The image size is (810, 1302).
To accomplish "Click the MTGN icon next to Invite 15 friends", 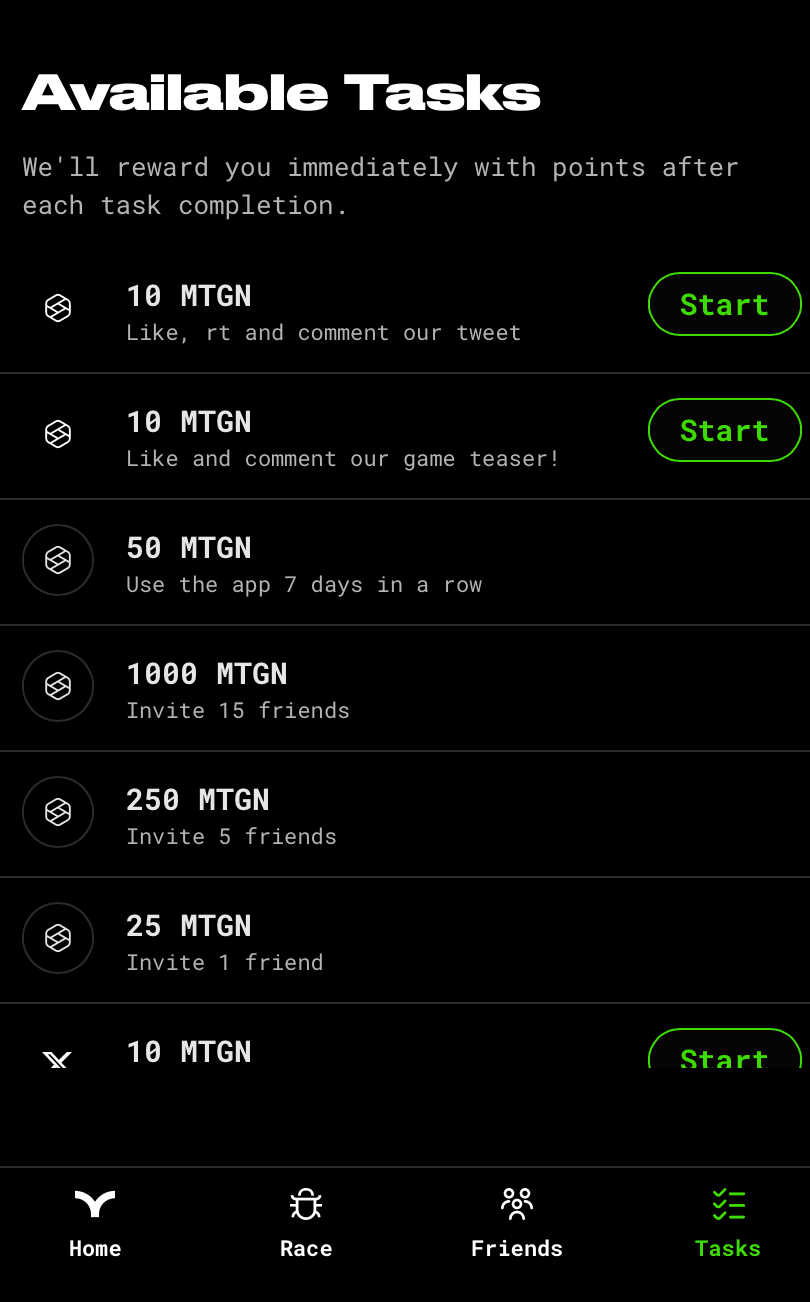I will 57,686.
